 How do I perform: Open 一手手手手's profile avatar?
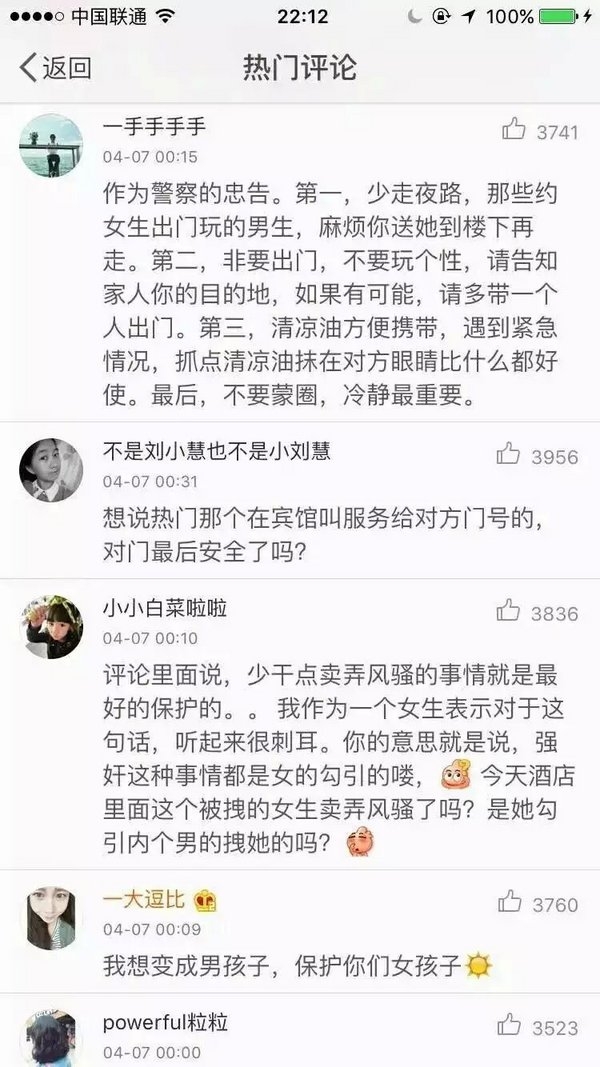click(x=51, y=143)
